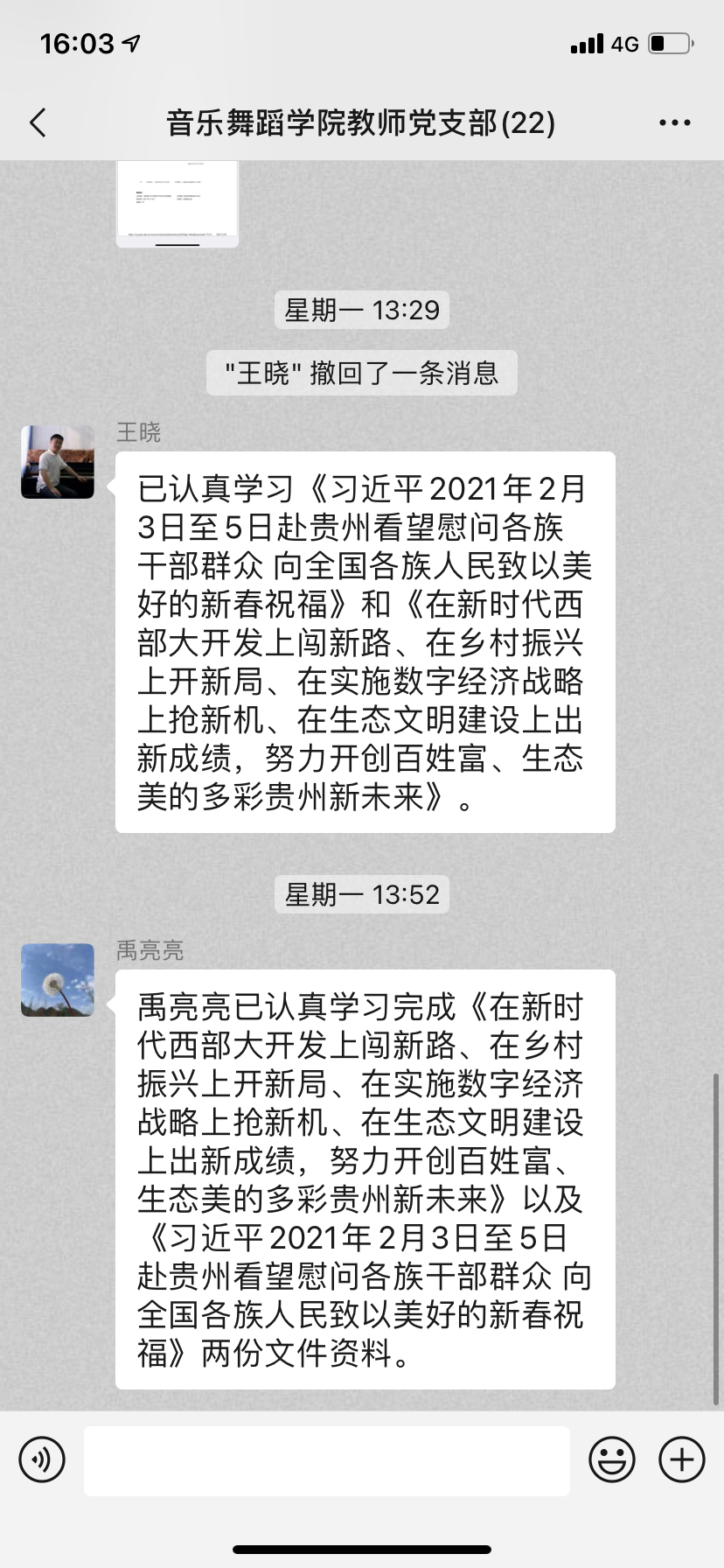View 王晓's profile avatar
Image resolution: width=724 pixels, height=1568 pixels.
[58, 462]
